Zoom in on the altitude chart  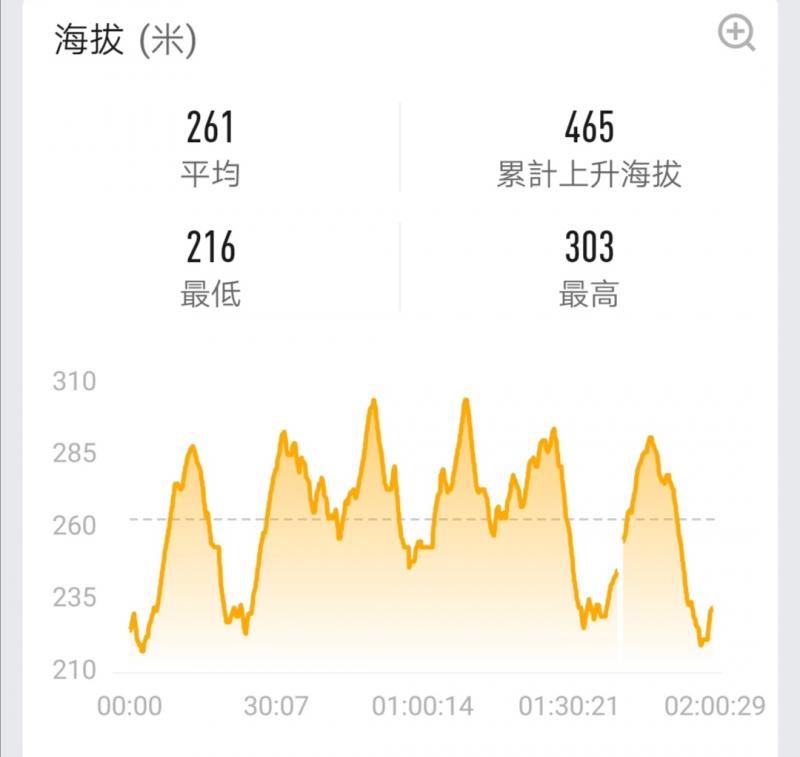point(737,33)
